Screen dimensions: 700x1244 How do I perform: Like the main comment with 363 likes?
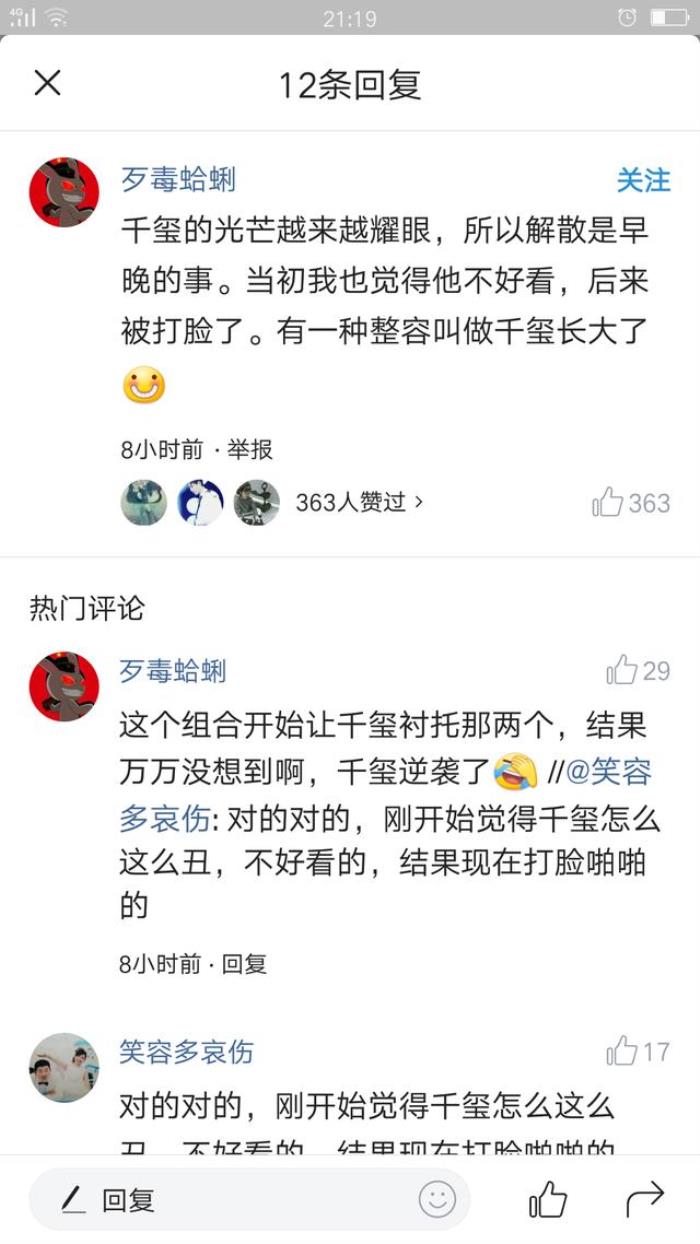click(630, 502)
